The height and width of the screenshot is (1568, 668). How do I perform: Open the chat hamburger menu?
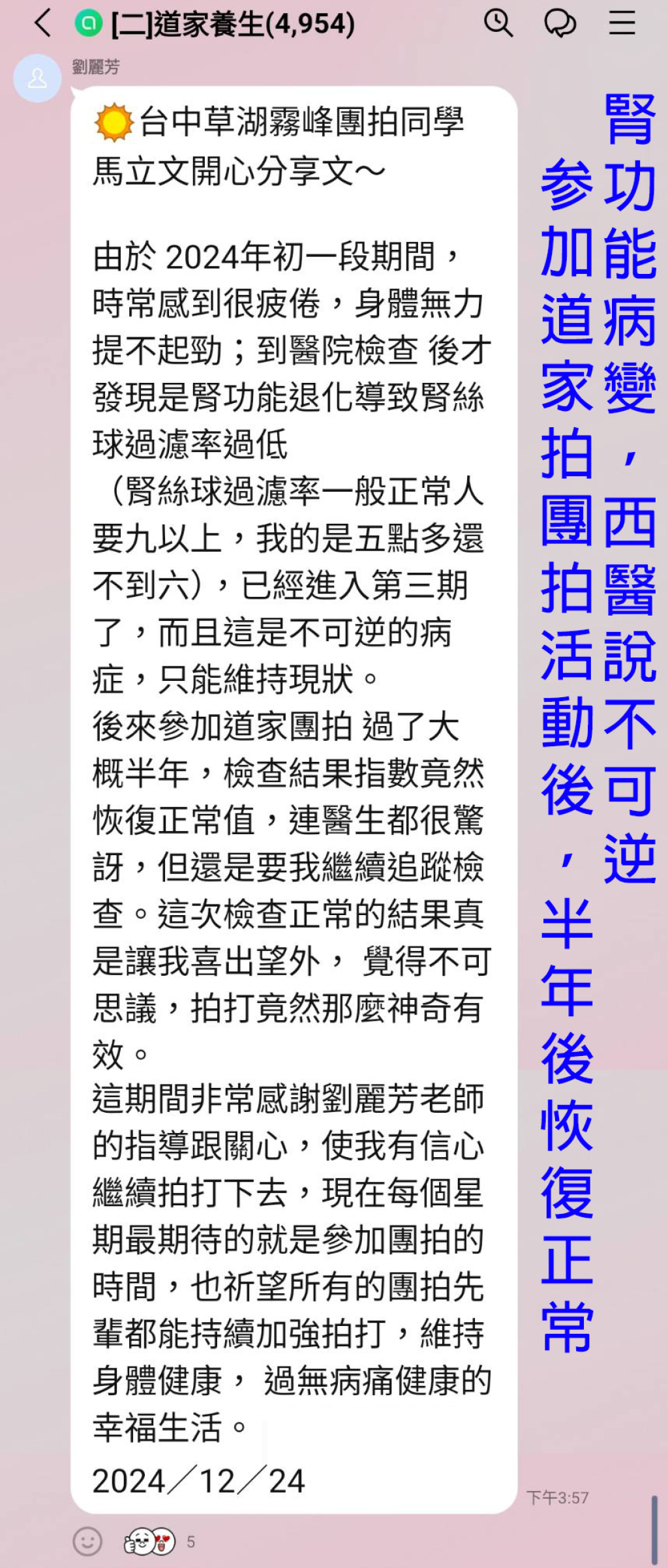coord(622,23)
